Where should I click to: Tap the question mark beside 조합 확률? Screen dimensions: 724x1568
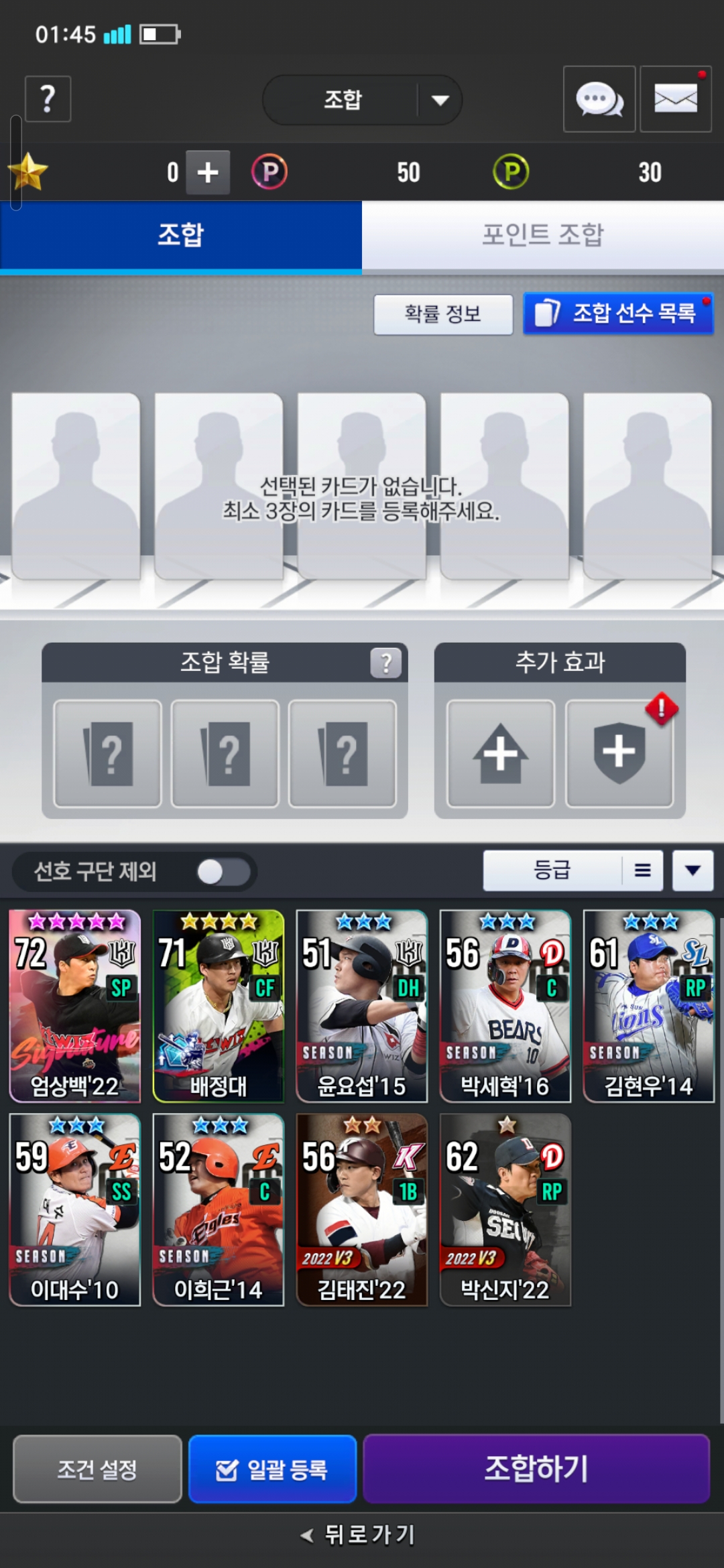click(385, 663)
